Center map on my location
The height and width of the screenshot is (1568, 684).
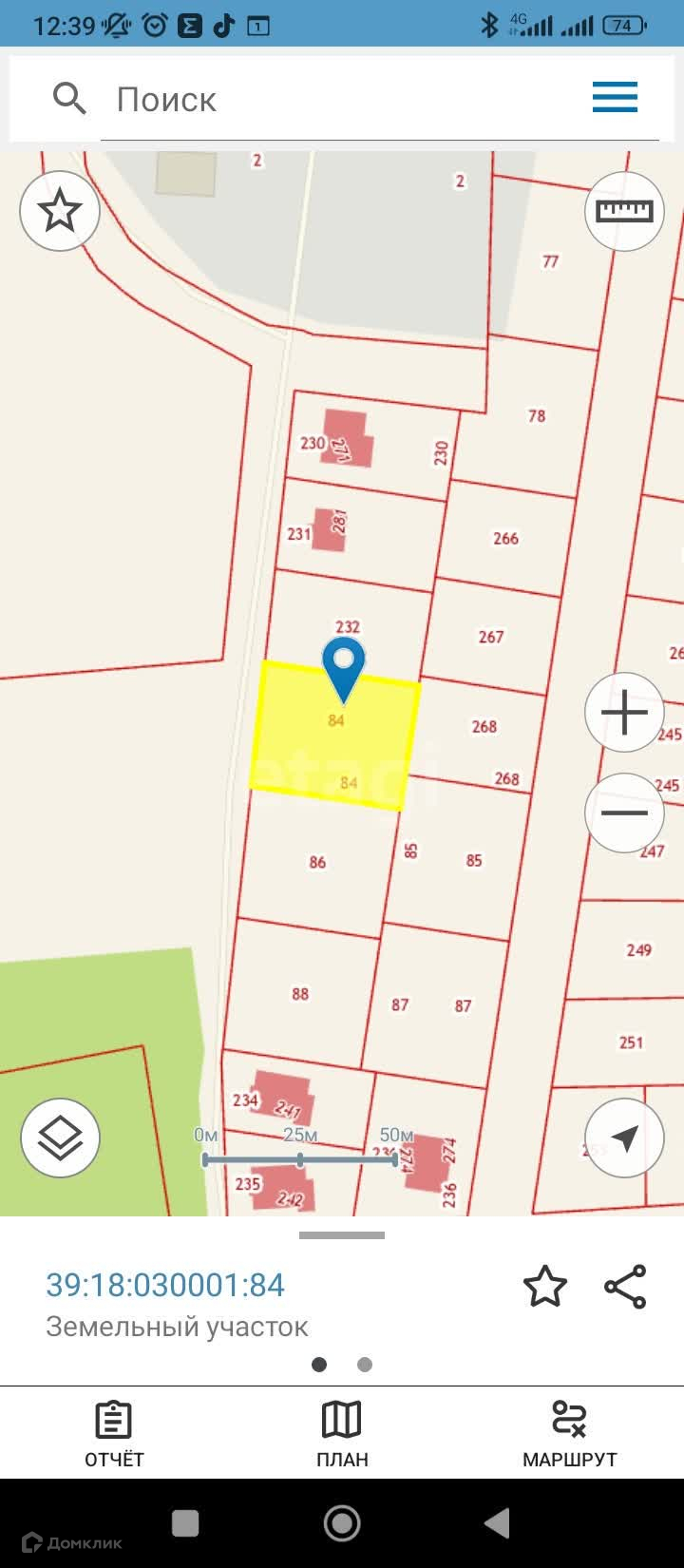tap(624, 1138)
